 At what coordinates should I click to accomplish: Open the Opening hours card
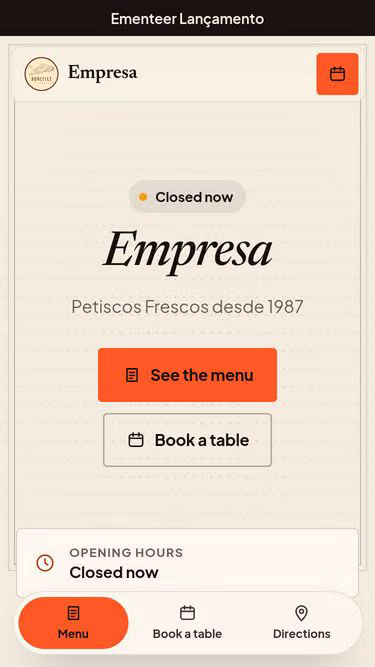(188, 563)
